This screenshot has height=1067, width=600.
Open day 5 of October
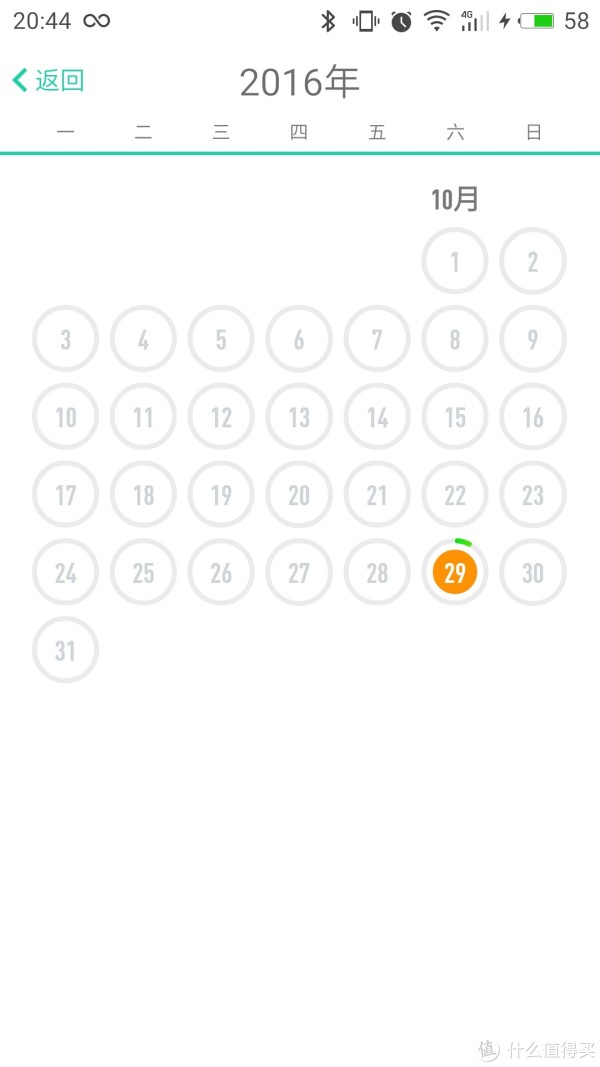[221, 339]
